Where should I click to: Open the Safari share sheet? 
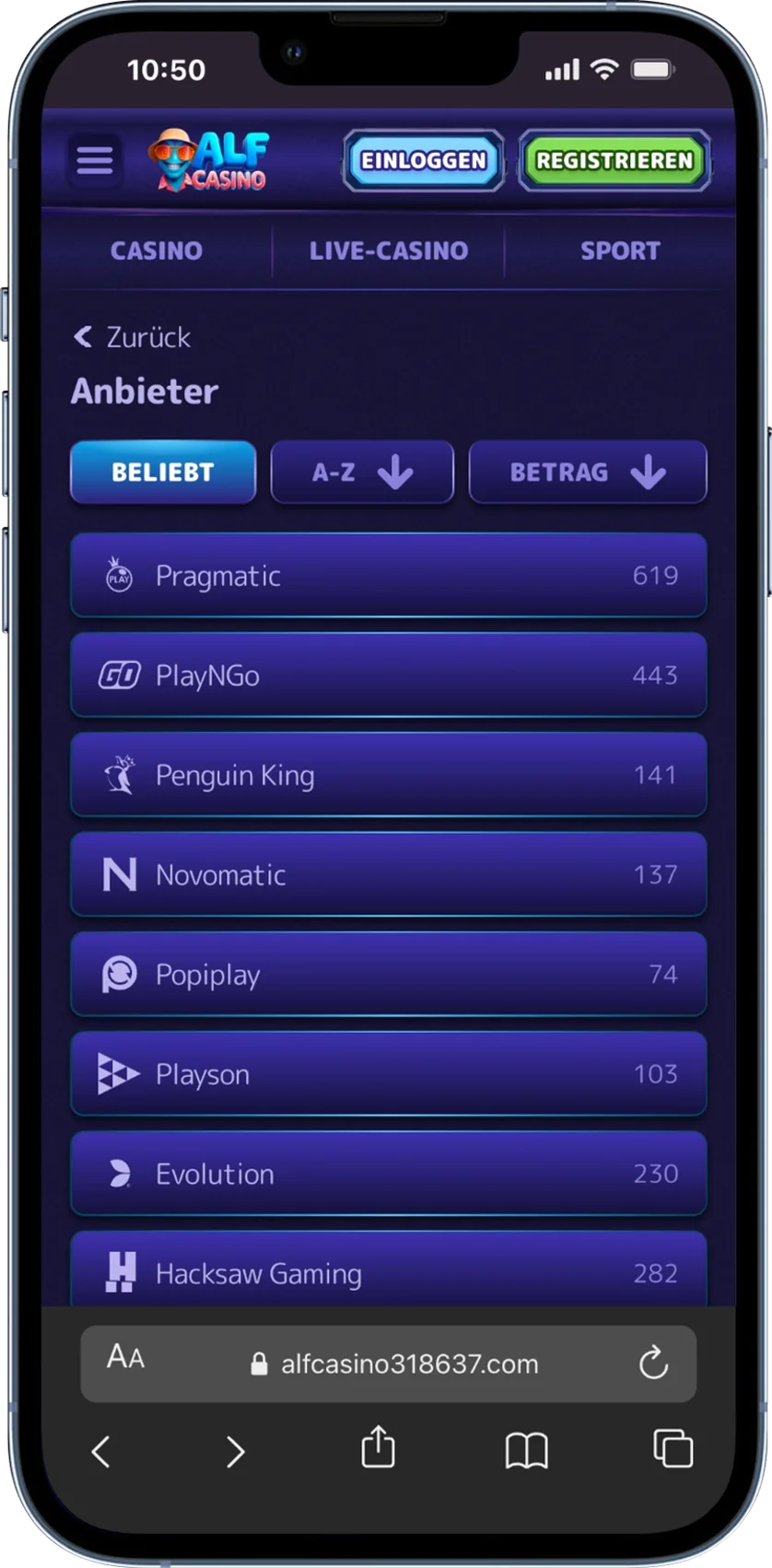pyautogui.click(x=378, y=1449)
